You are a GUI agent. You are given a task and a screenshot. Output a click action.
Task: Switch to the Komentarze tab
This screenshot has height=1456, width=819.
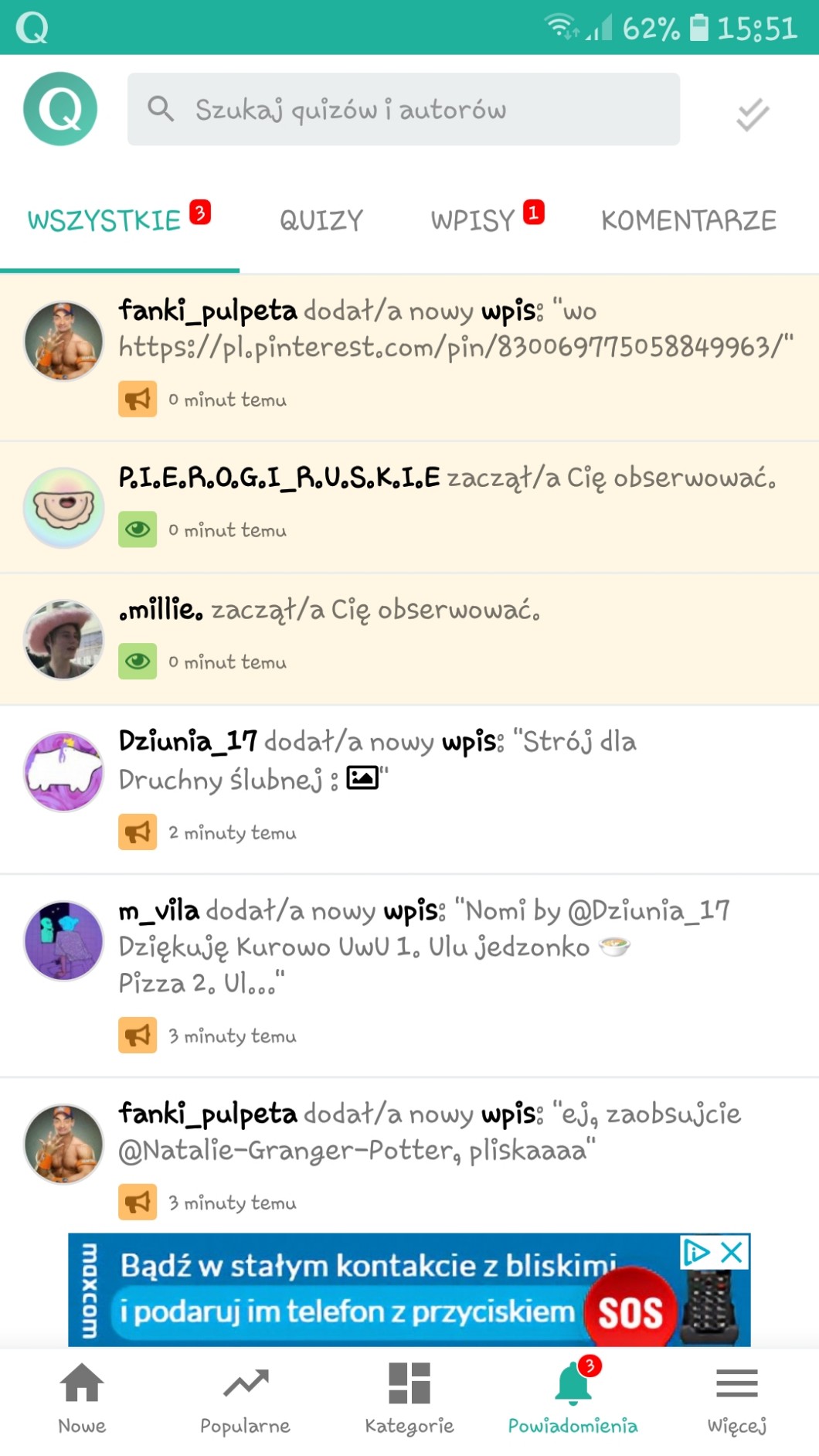click(688, 221)
